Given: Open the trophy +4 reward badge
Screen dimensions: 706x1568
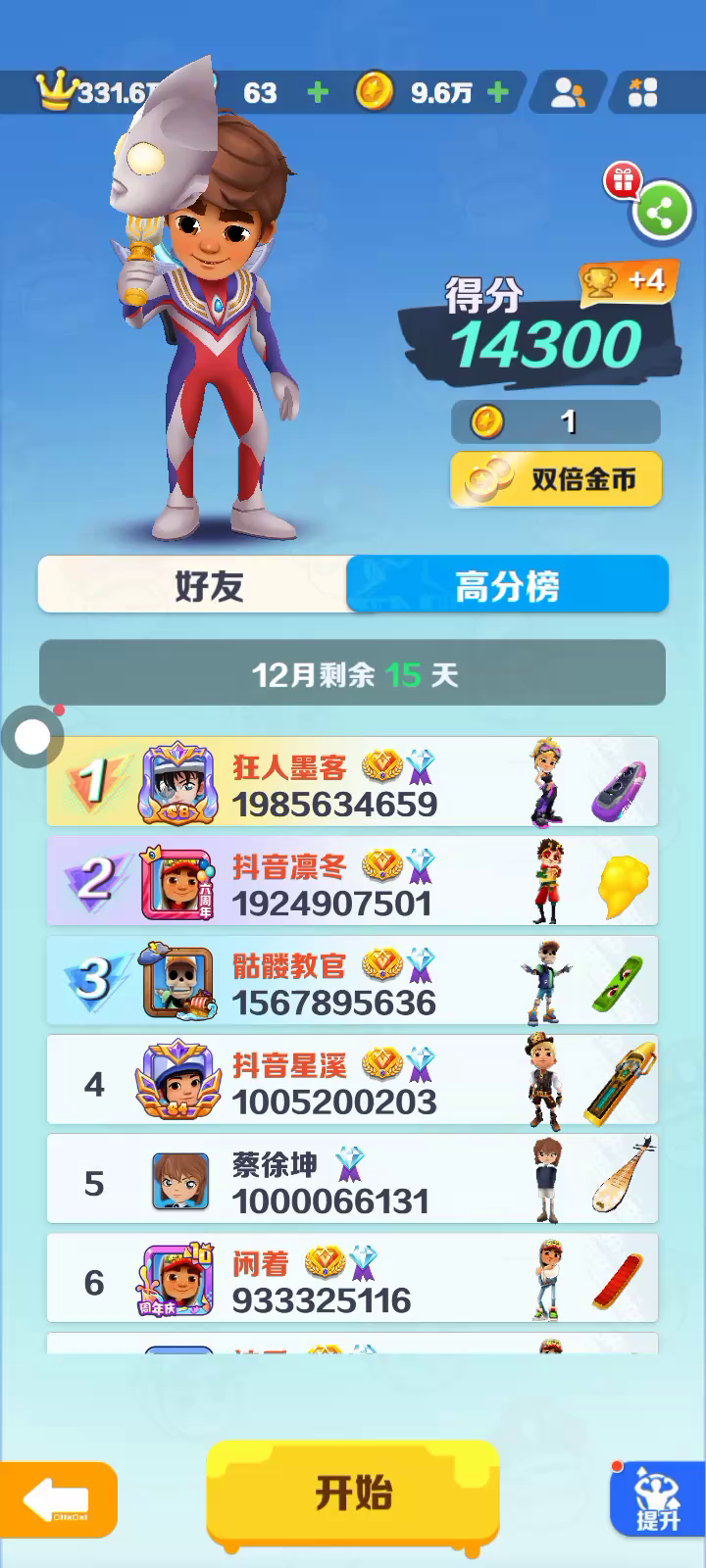Looking at the screenshot, I should (626, 282).
